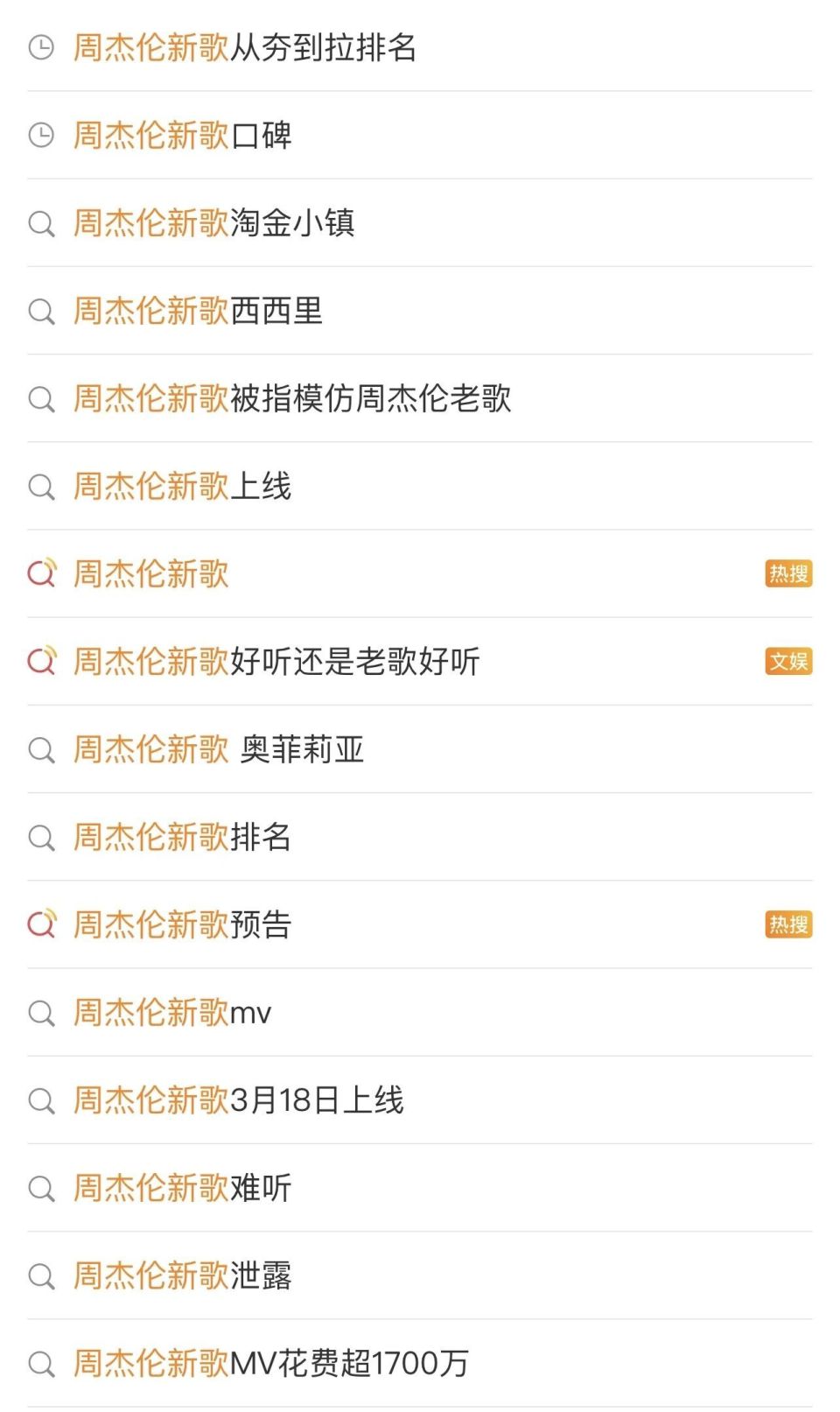Screen dimensions: 840x1412
Task: Click the magnifier icon beside 周杰伦新歌mv
Action: click(41, 1013)
